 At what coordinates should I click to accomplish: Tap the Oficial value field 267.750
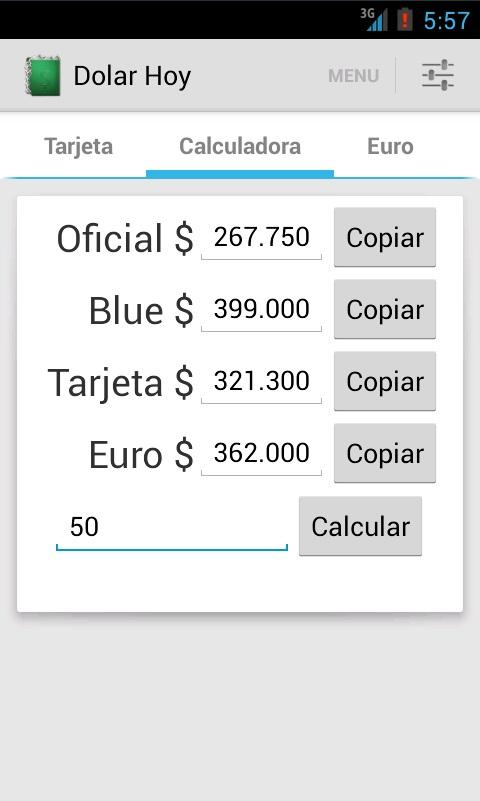tap(261, 238)
